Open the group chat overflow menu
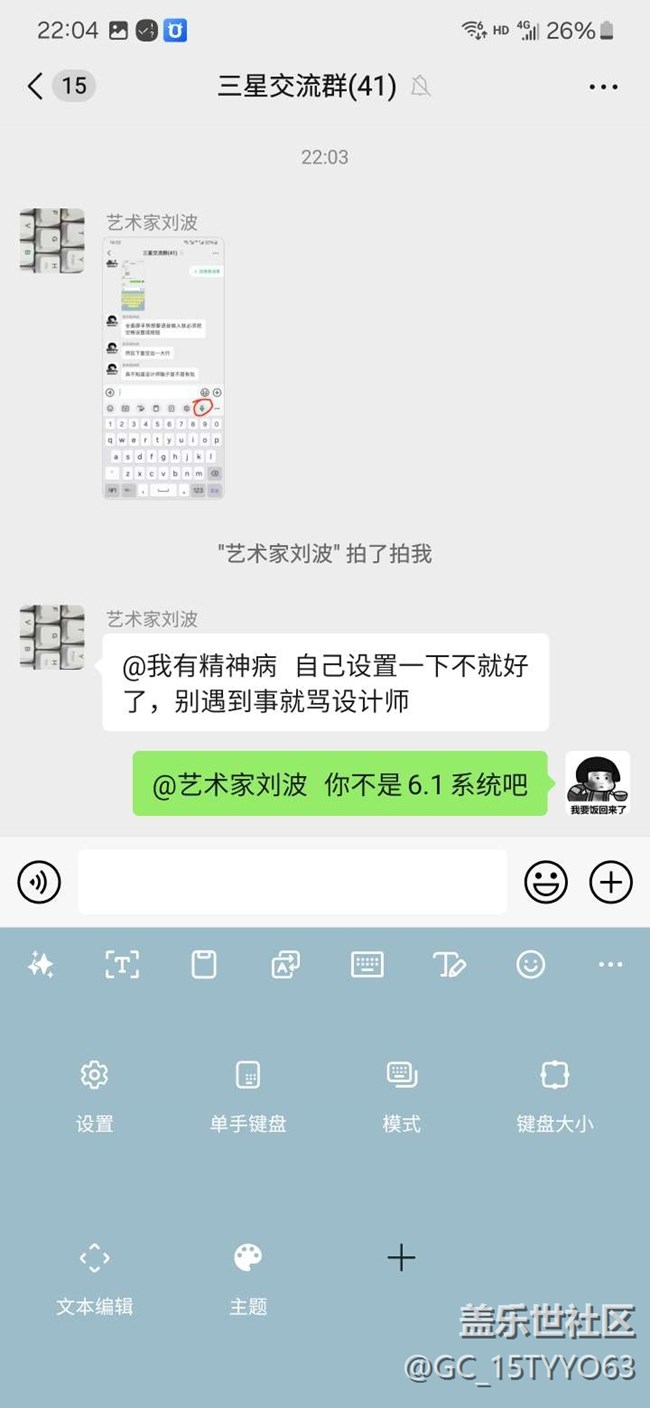Viewport: 650px width, 1408px height. (x=603, y=87)
